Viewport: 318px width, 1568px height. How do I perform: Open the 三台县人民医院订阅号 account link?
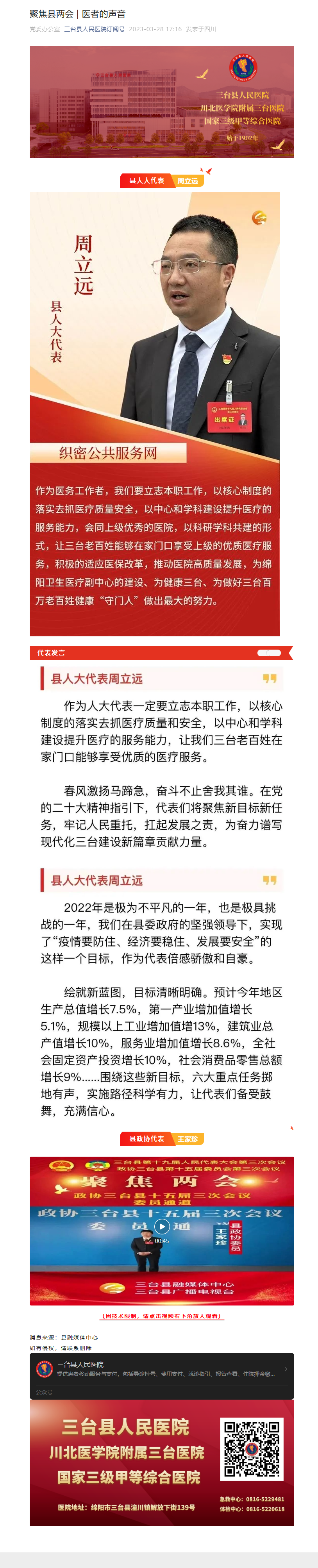coord(95,29)
